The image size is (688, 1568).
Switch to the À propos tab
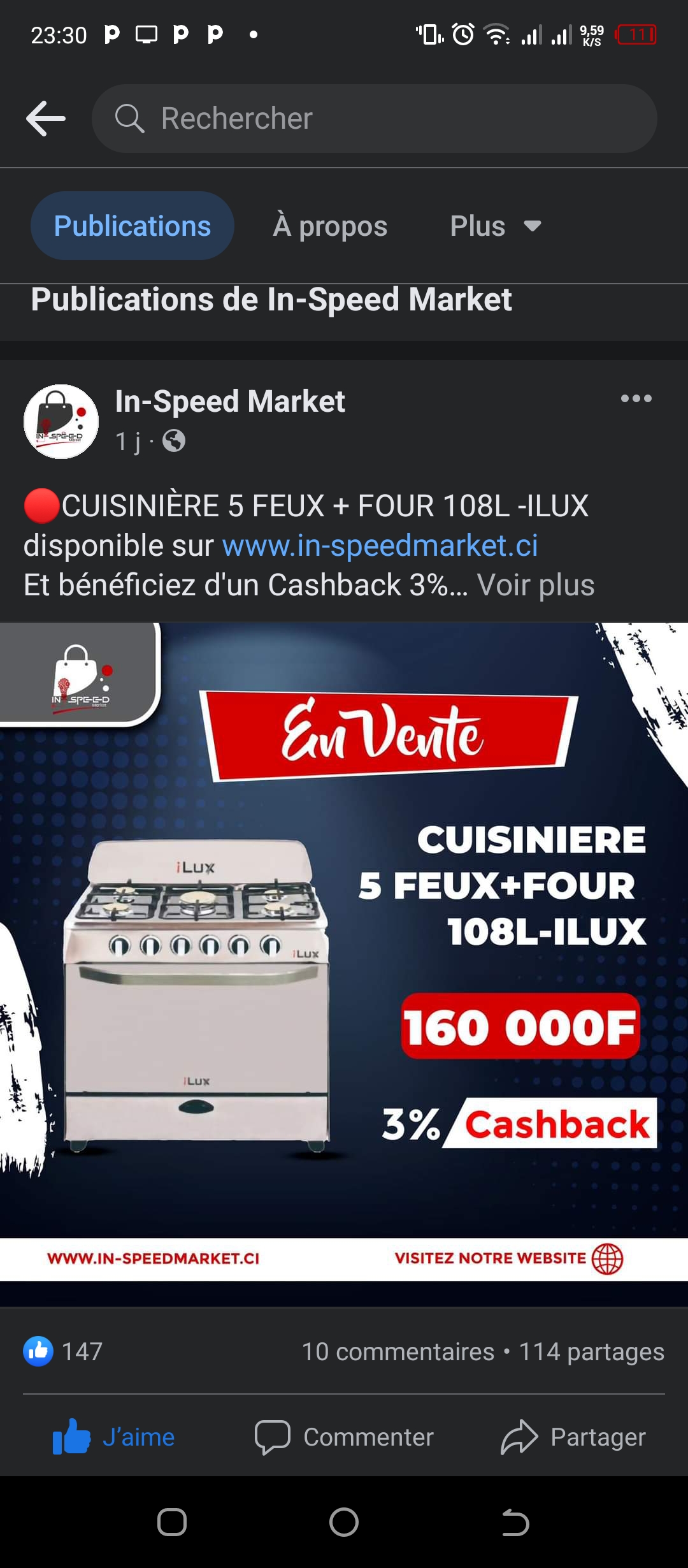[330, 226]
